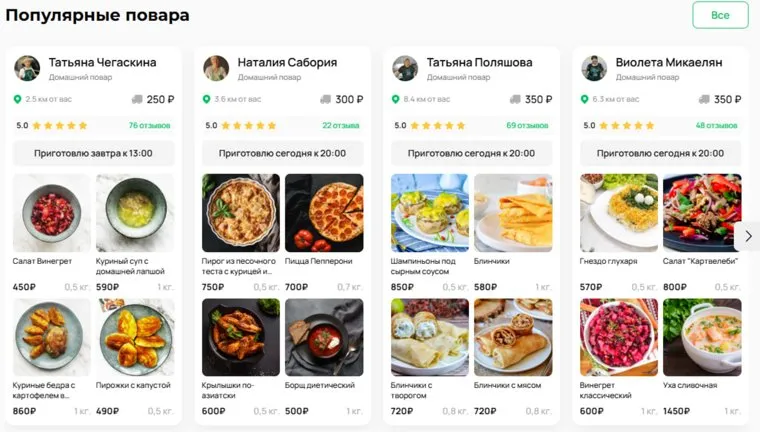Image resolution: width=760 pixels, height=432 pixels.
Task: Choose Шампиньоны под сырным соусом
Action: [429, 213]
